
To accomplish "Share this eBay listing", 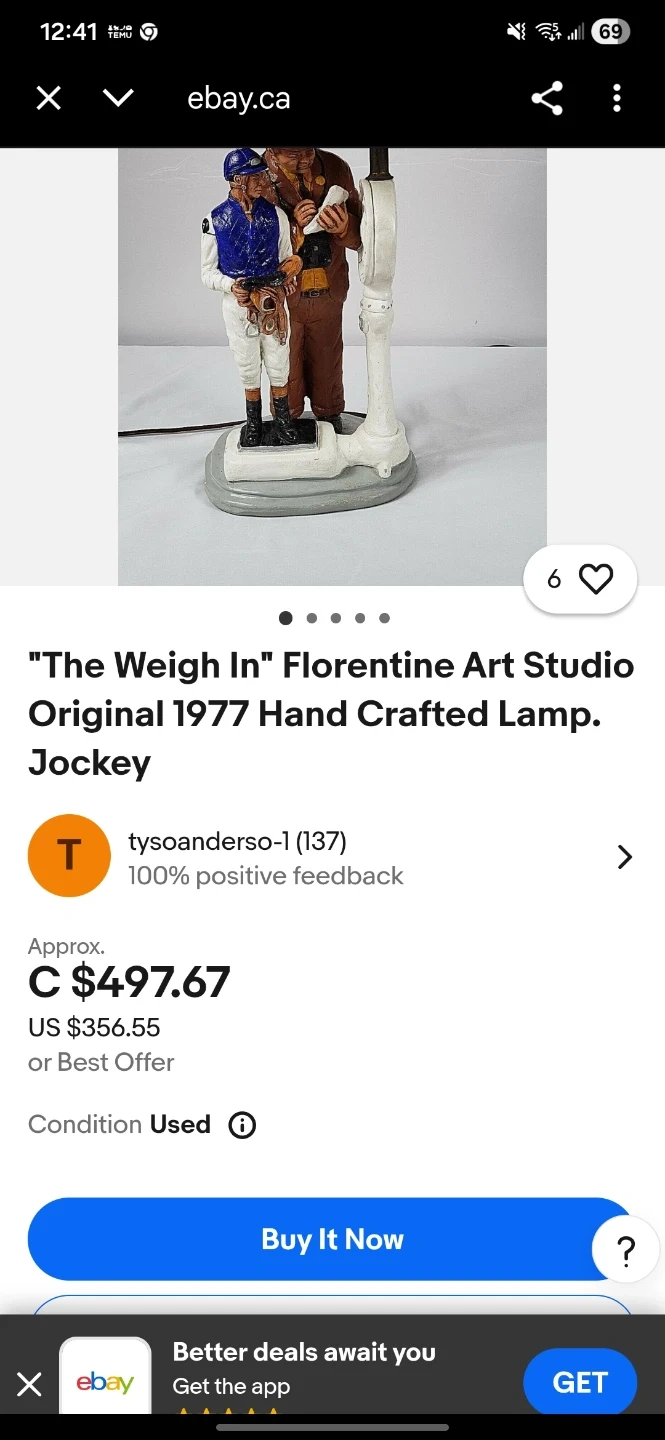I will tap(547, 98).
